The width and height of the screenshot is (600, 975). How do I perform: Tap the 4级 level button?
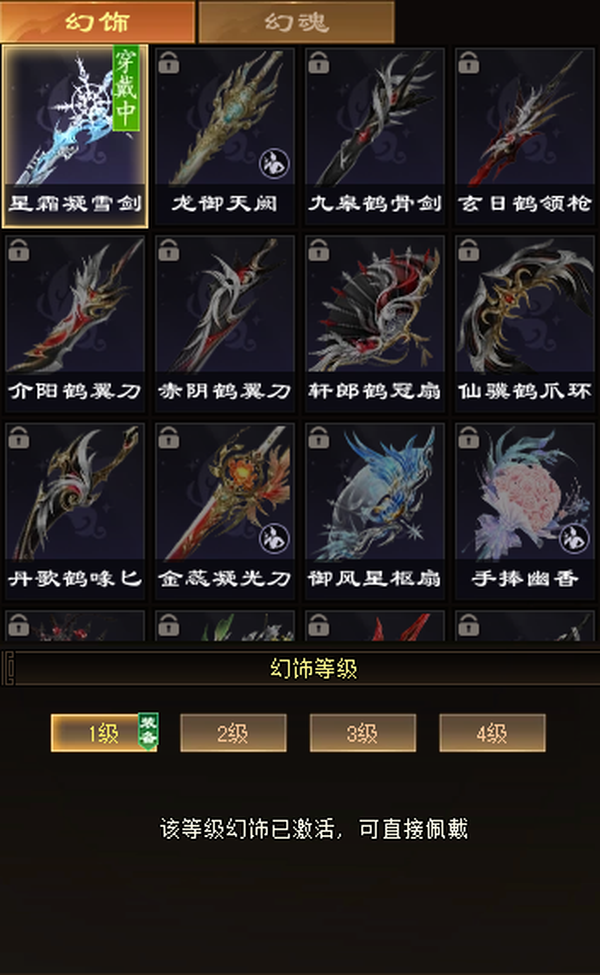[492, 733]
